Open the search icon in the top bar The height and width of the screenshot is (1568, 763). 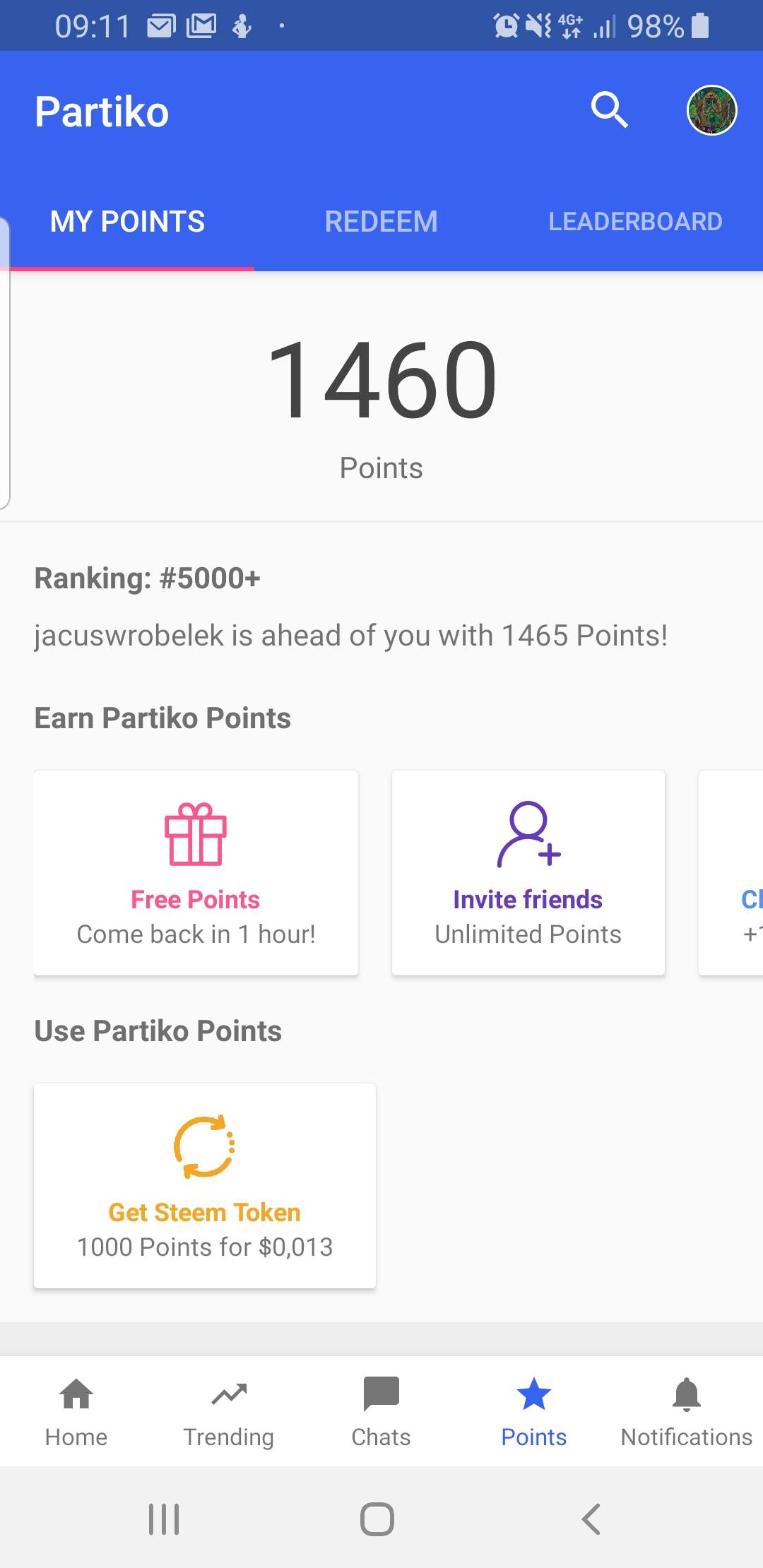[609, 110]
